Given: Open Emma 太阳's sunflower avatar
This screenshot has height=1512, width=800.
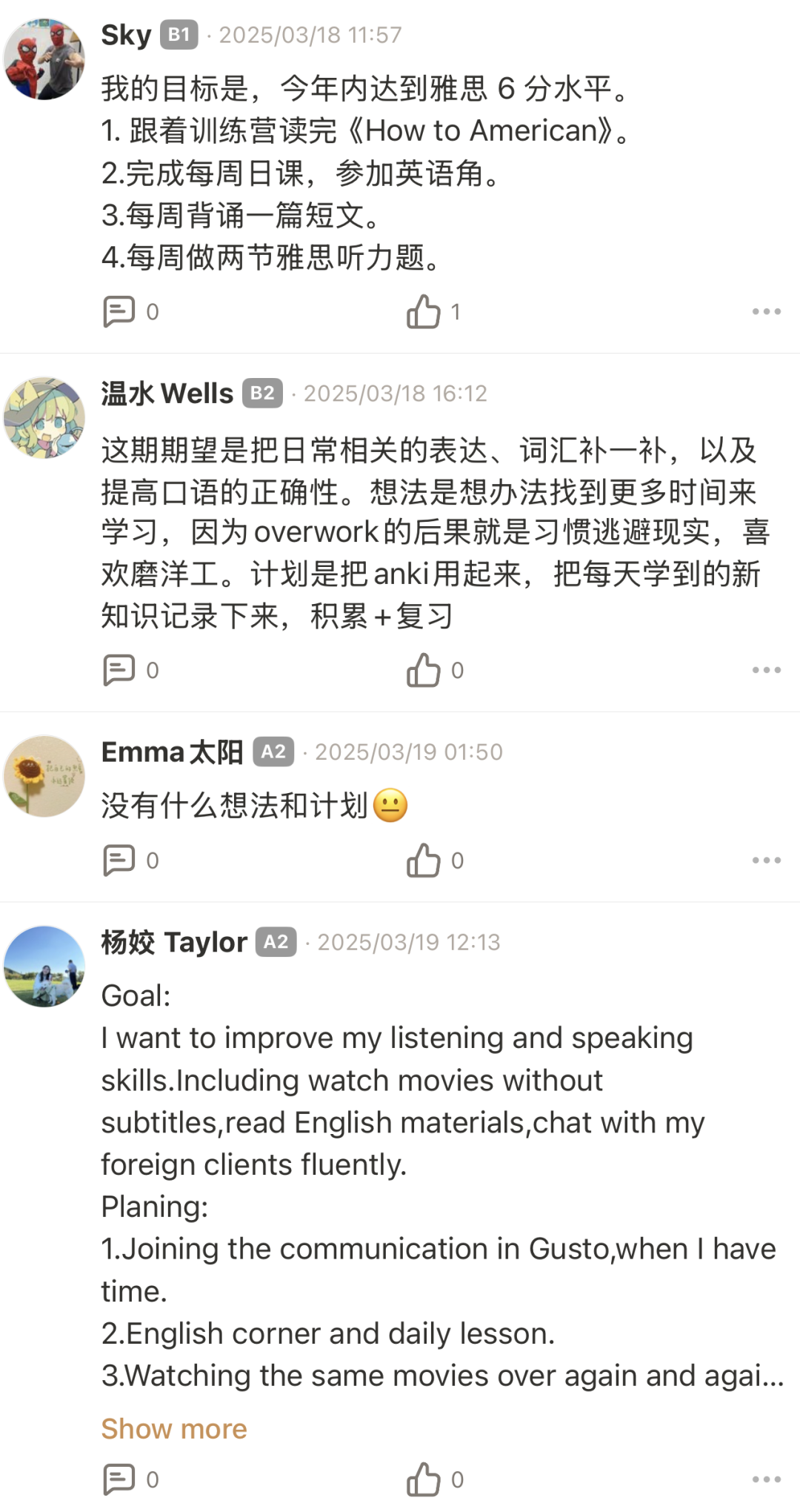Looking at the screenshot, I should [44, 776].
